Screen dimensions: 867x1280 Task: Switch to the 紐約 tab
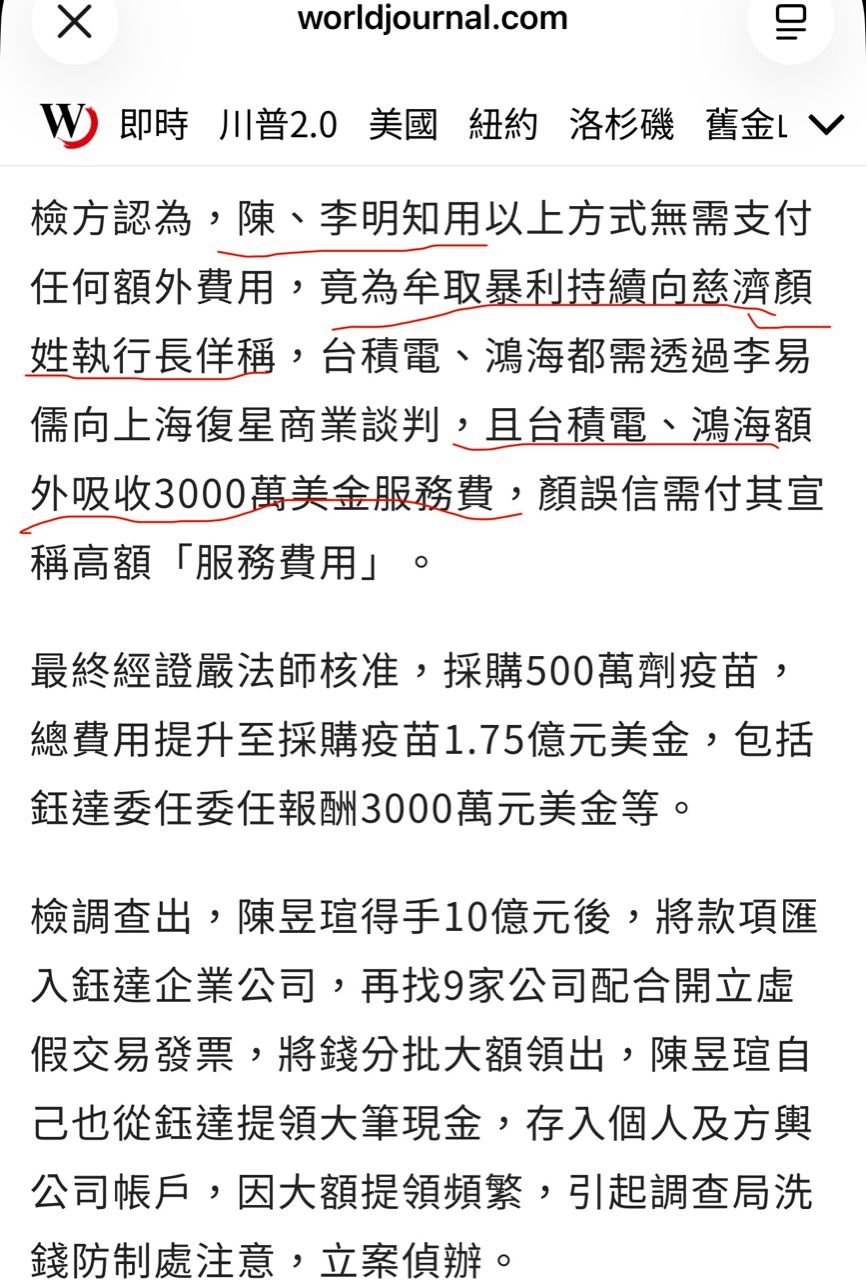coord(503,125)
